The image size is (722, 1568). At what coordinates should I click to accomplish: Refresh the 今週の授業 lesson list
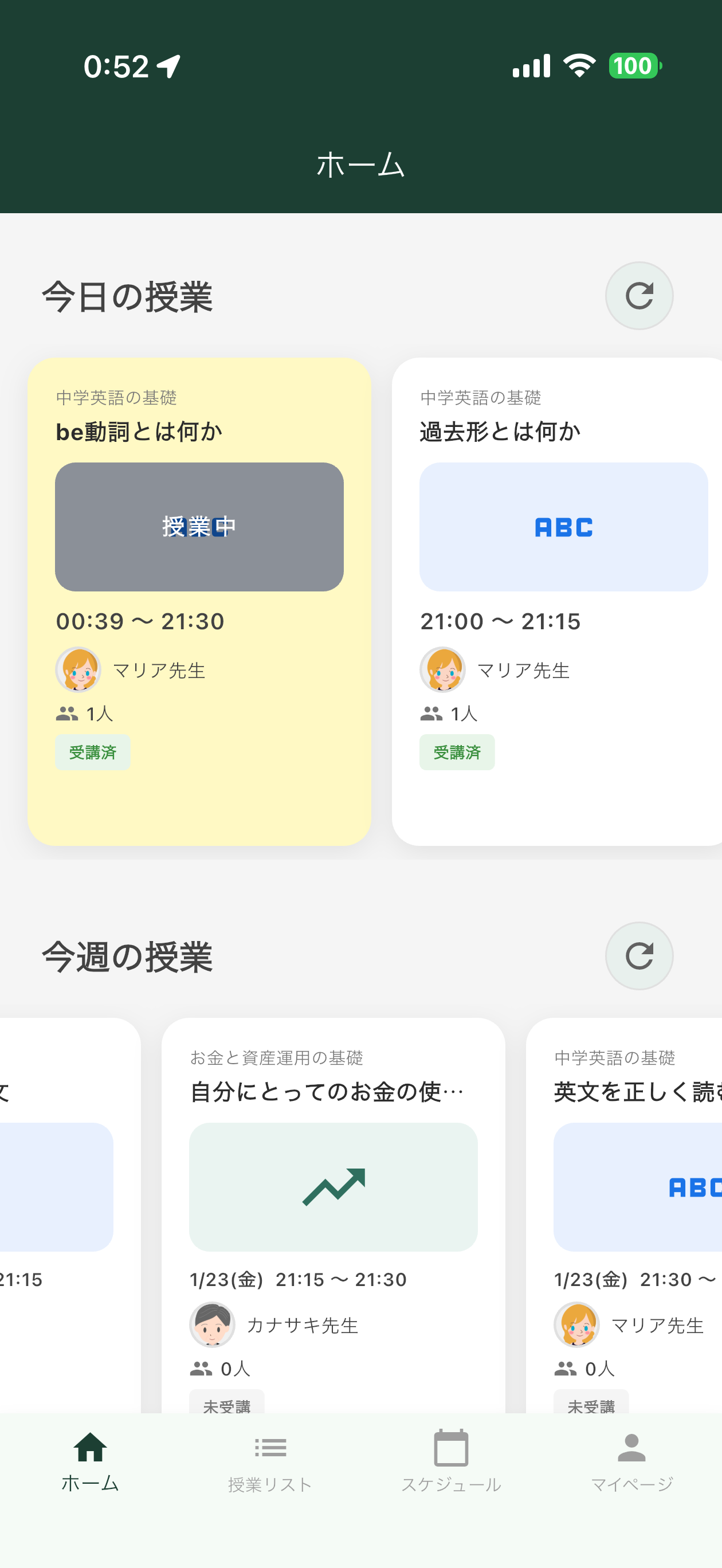(x=638, y=955)
